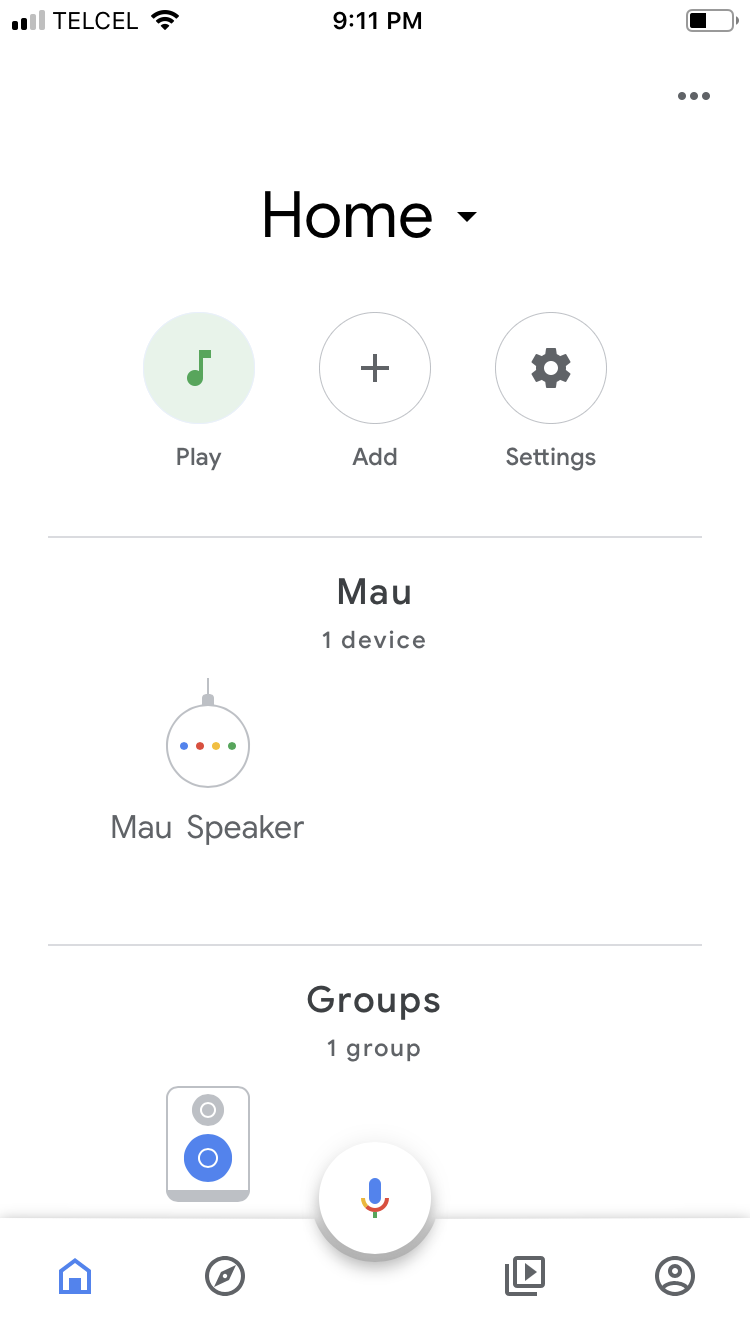750x1334 pixels.
Task: Select the Home tab house icon
Action: pyautogui.click(x=75, y=1276)
